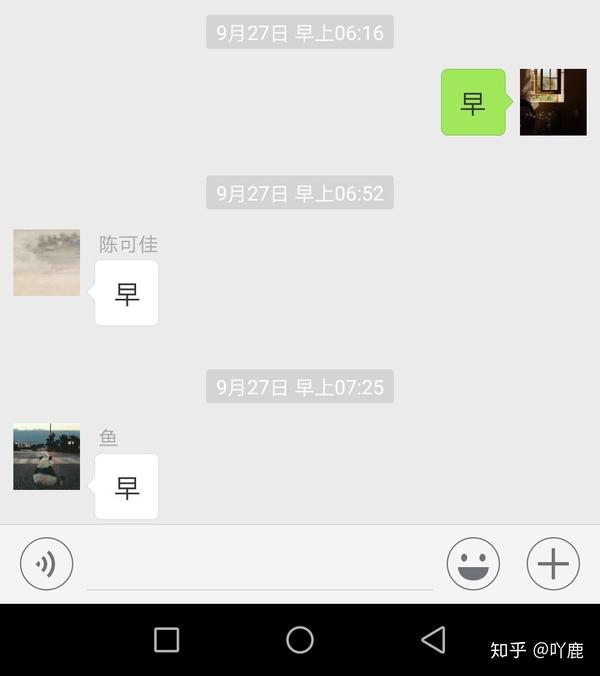Focus the message text field
The width and height of the screenshot is (600, 676).
point(260,566)
